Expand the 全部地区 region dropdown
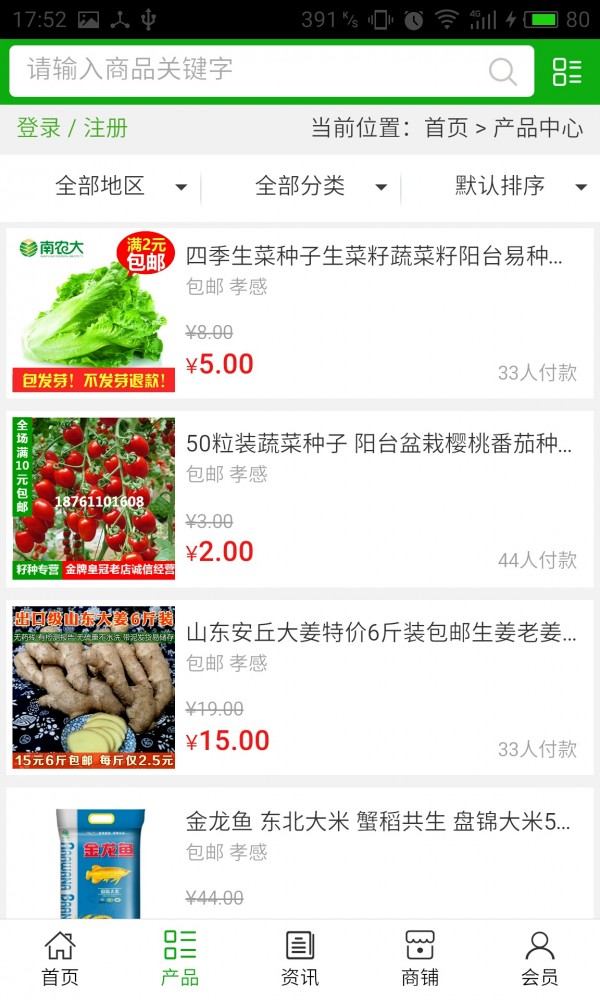Screen dimensions: 600x1000 [x=120, y=186]
